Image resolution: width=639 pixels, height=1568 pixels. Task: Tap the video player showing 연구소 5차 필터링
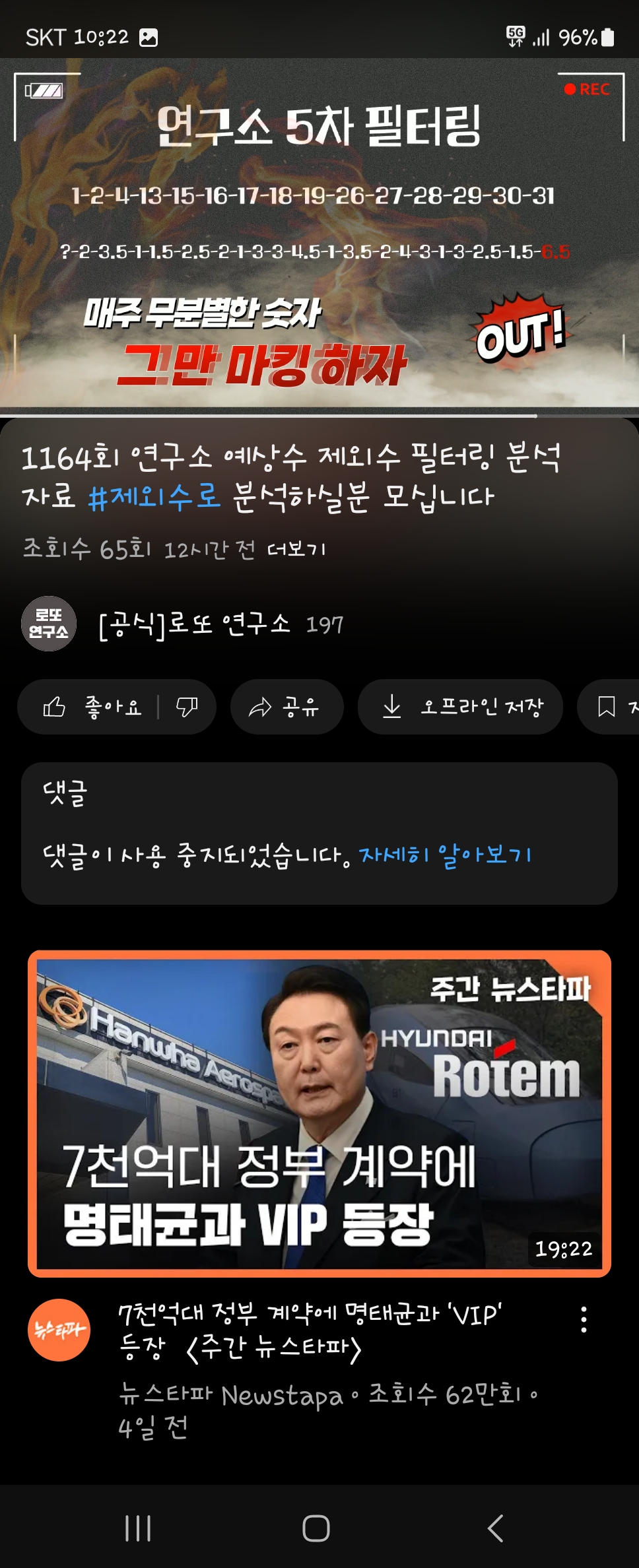pos(319,238)
